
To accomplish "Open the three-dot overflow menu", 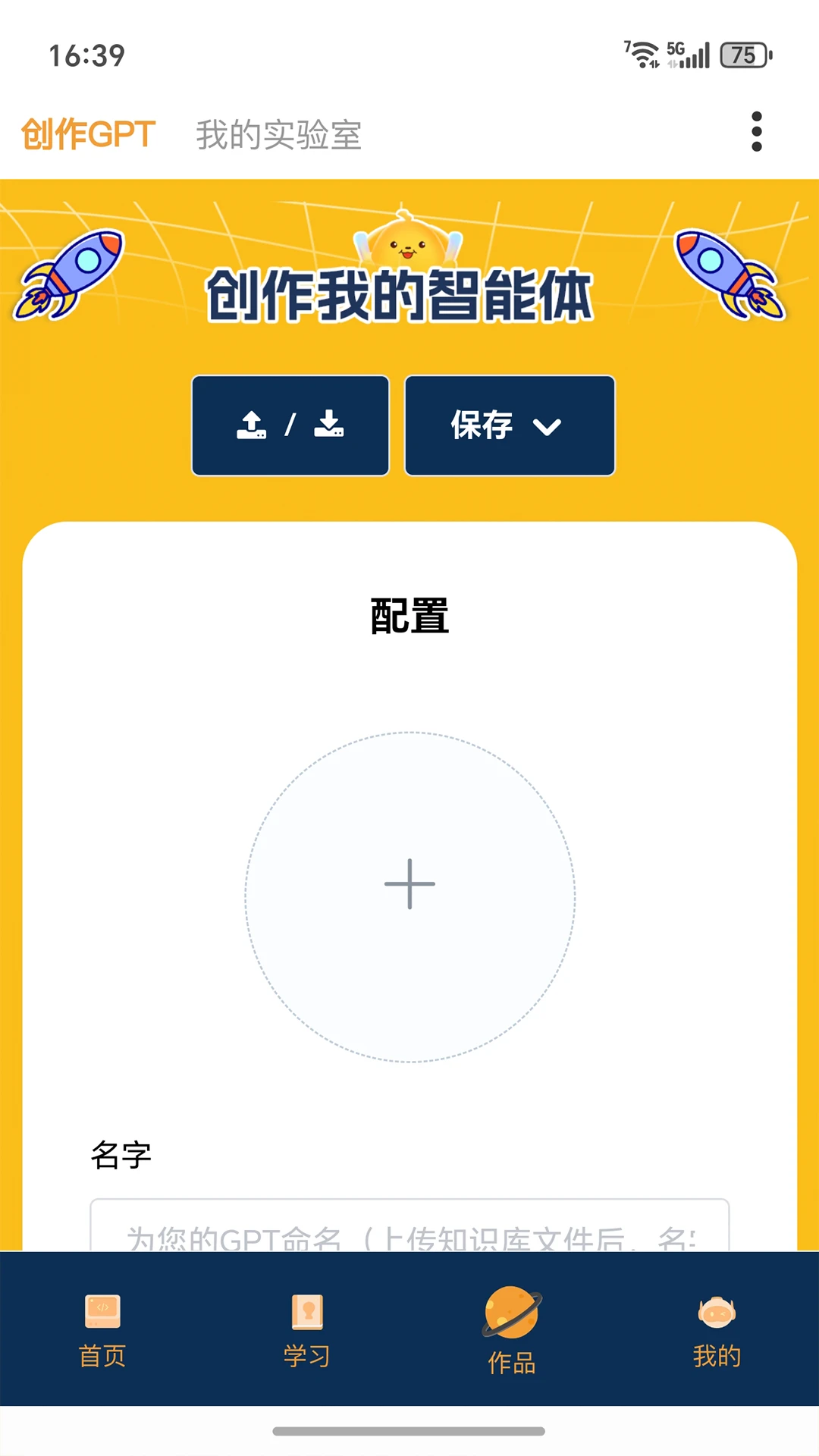I will (x=756, y=132).
